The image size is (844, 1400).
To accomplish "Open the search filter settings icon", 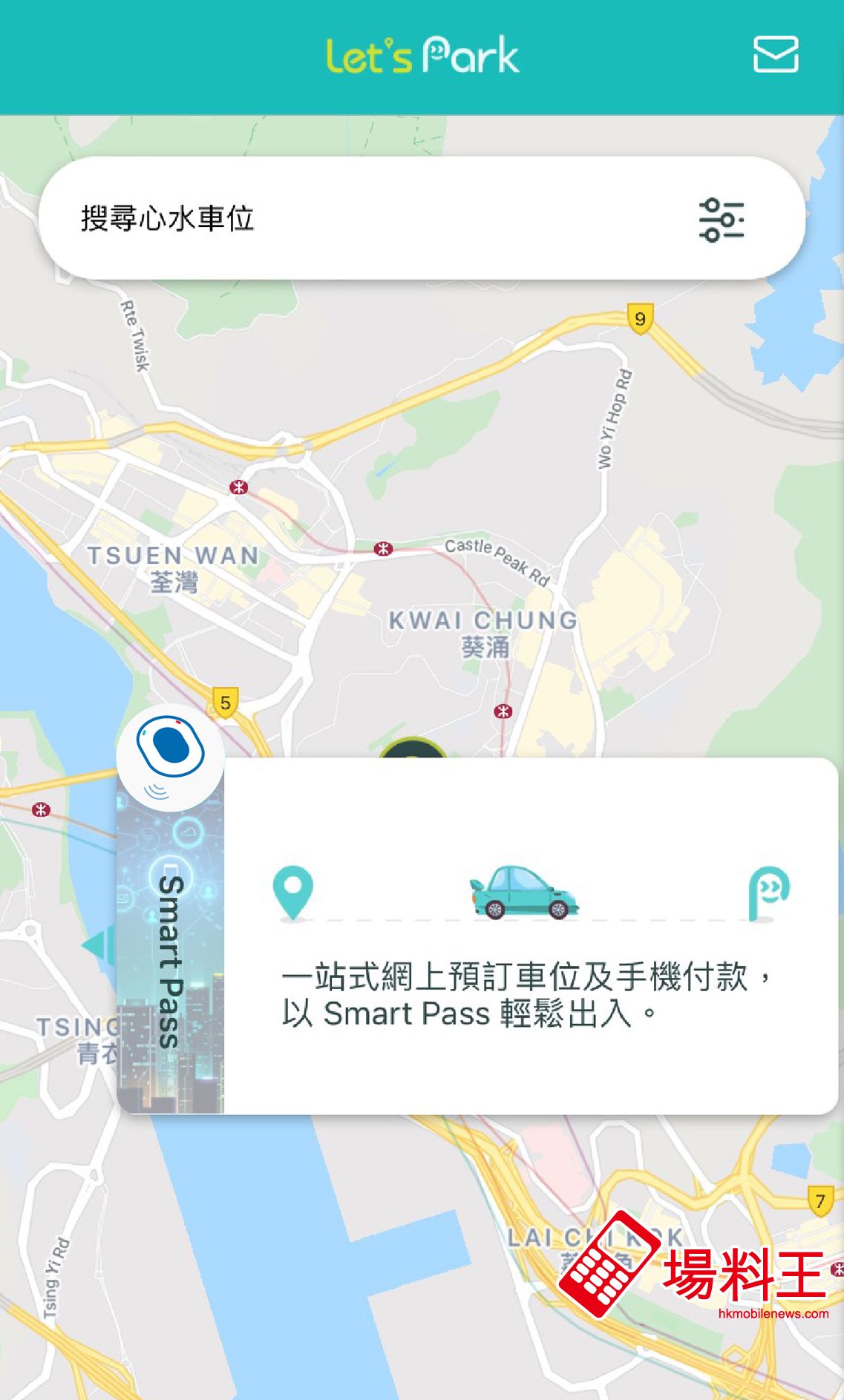I will (721, 220).
